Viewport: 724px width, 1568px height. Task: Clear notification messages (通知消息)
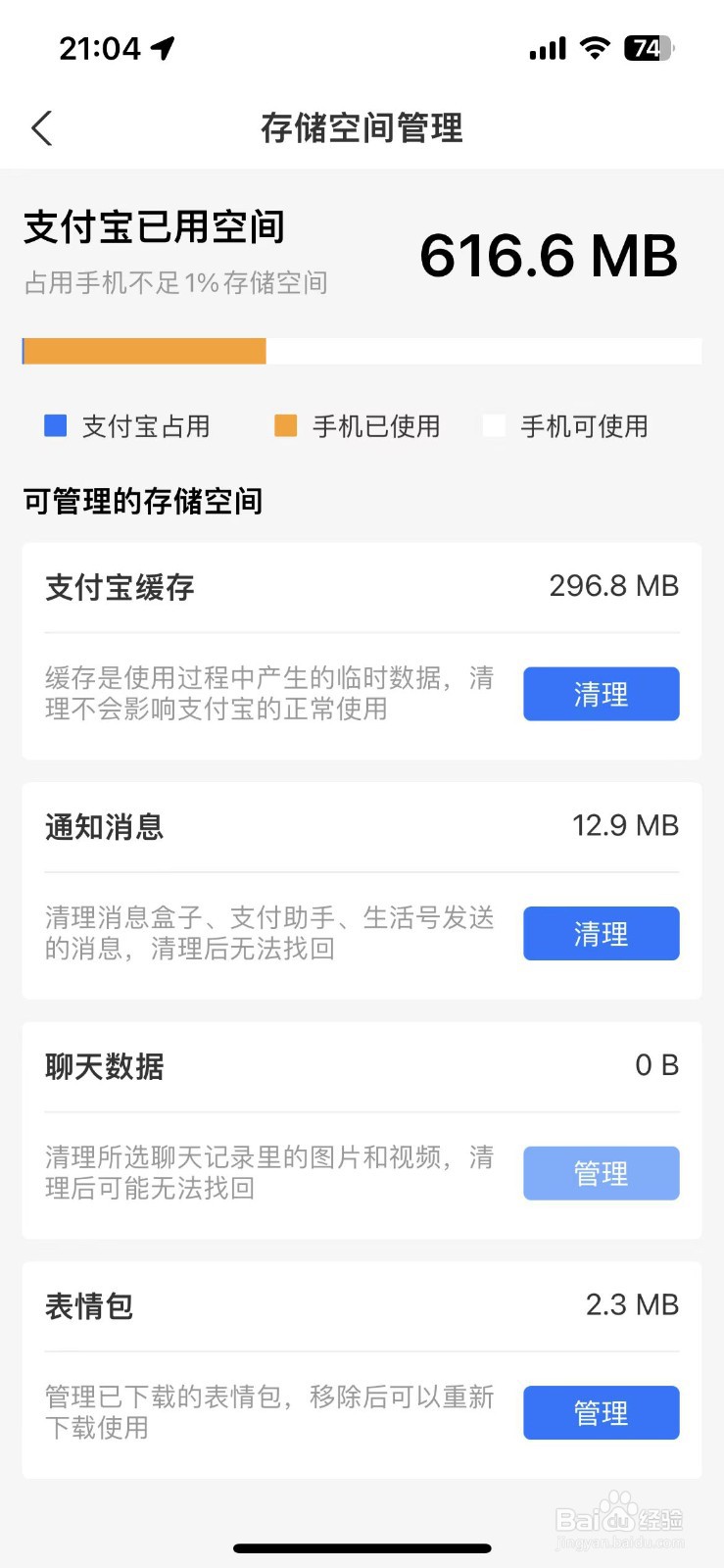601,933
